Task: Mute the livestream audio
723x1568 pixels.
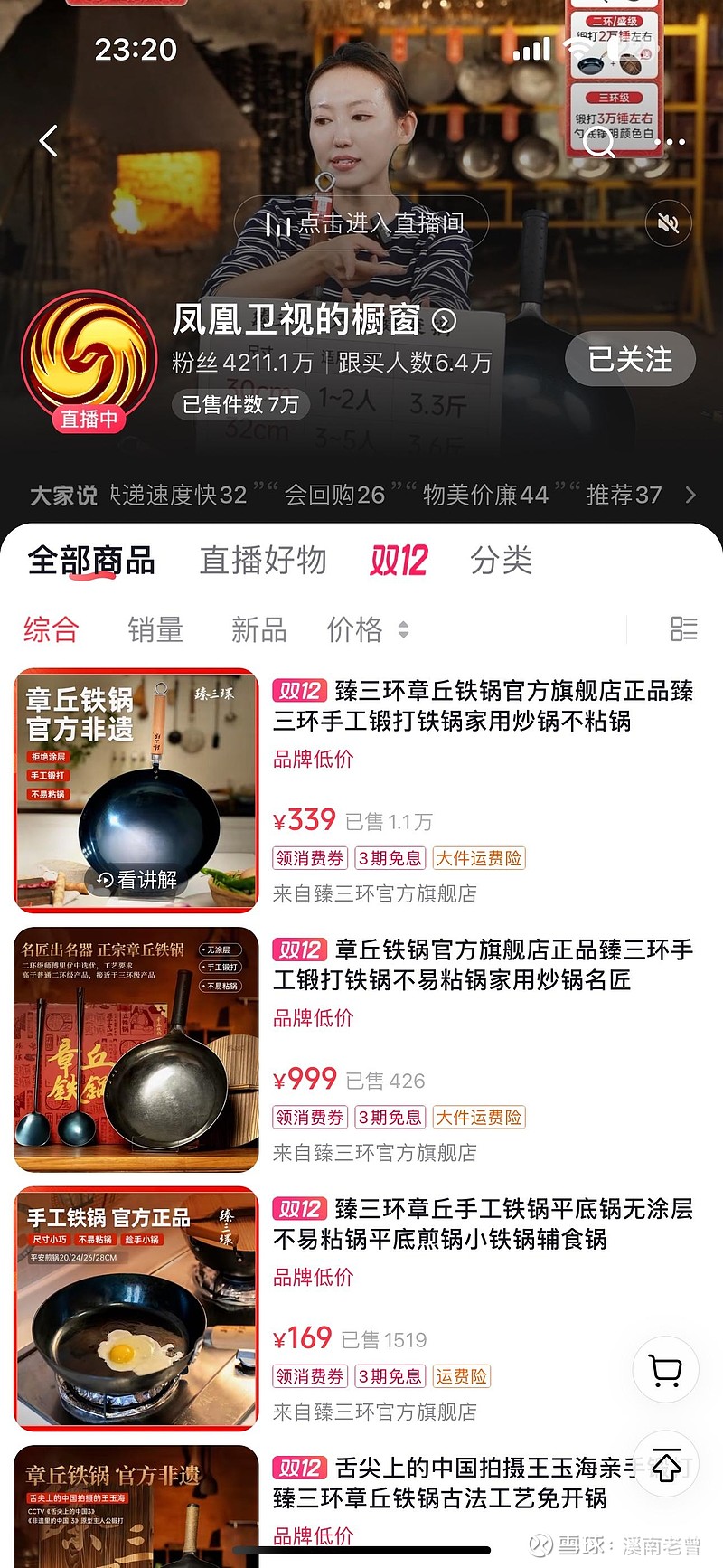Action: click(666, 222)
